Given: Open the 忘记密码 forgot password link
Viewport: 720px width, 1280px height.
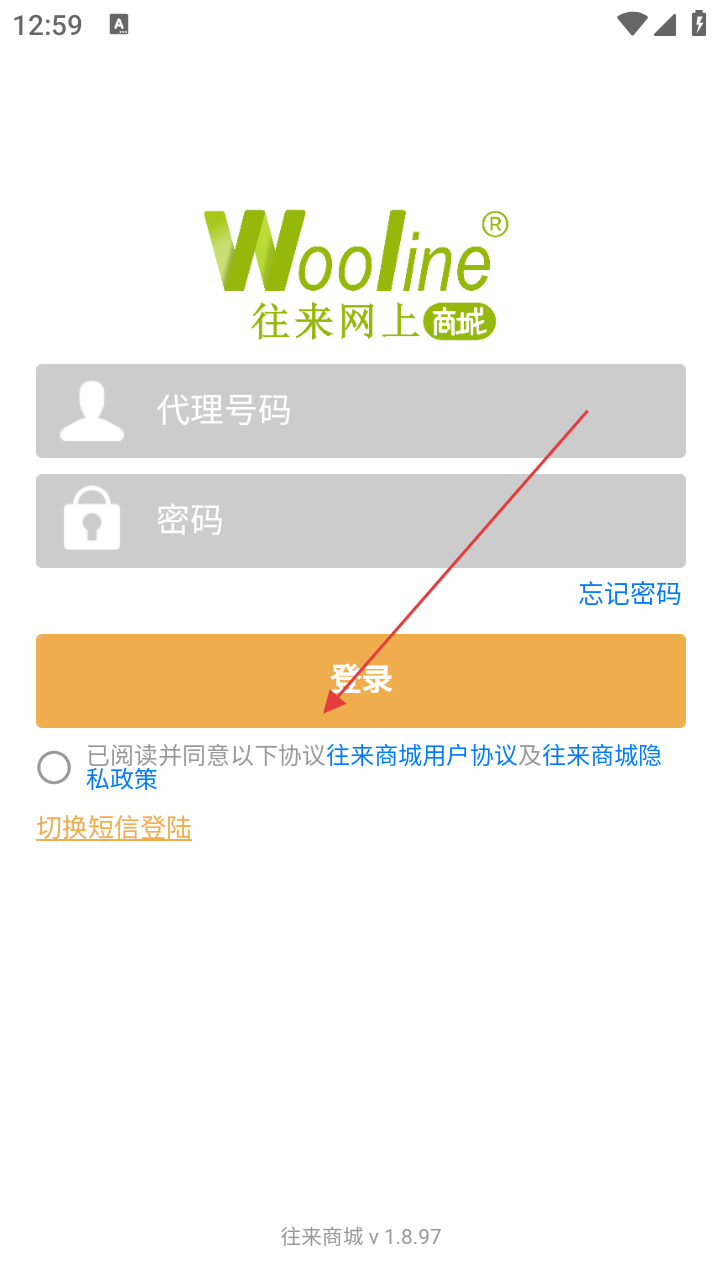Looking at the screenshot, I should pos(629,594).
